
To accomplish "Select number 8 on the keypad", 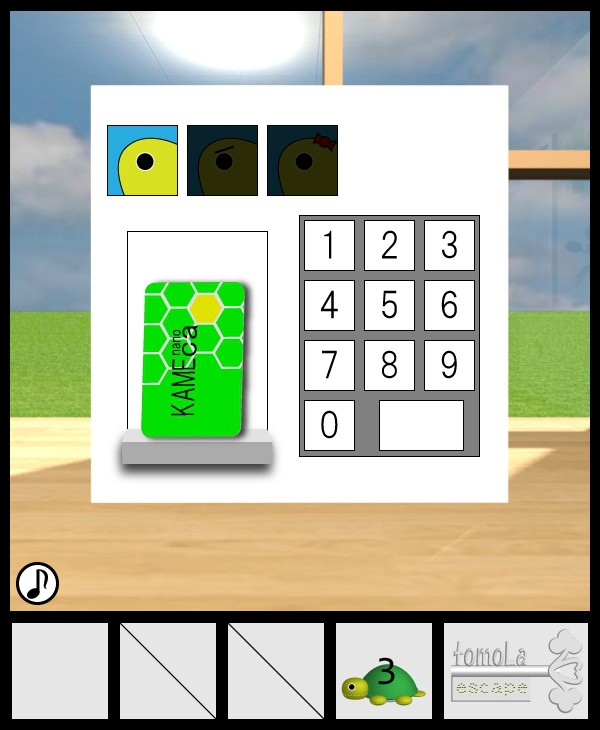I will 389,365.
